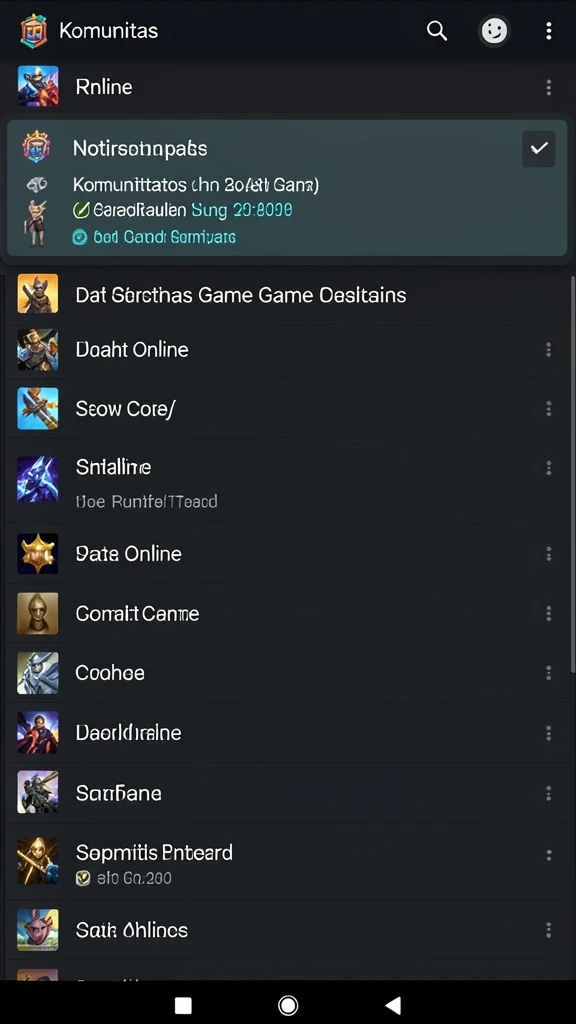Open options for Saih Ohlincs

[549, 930]
